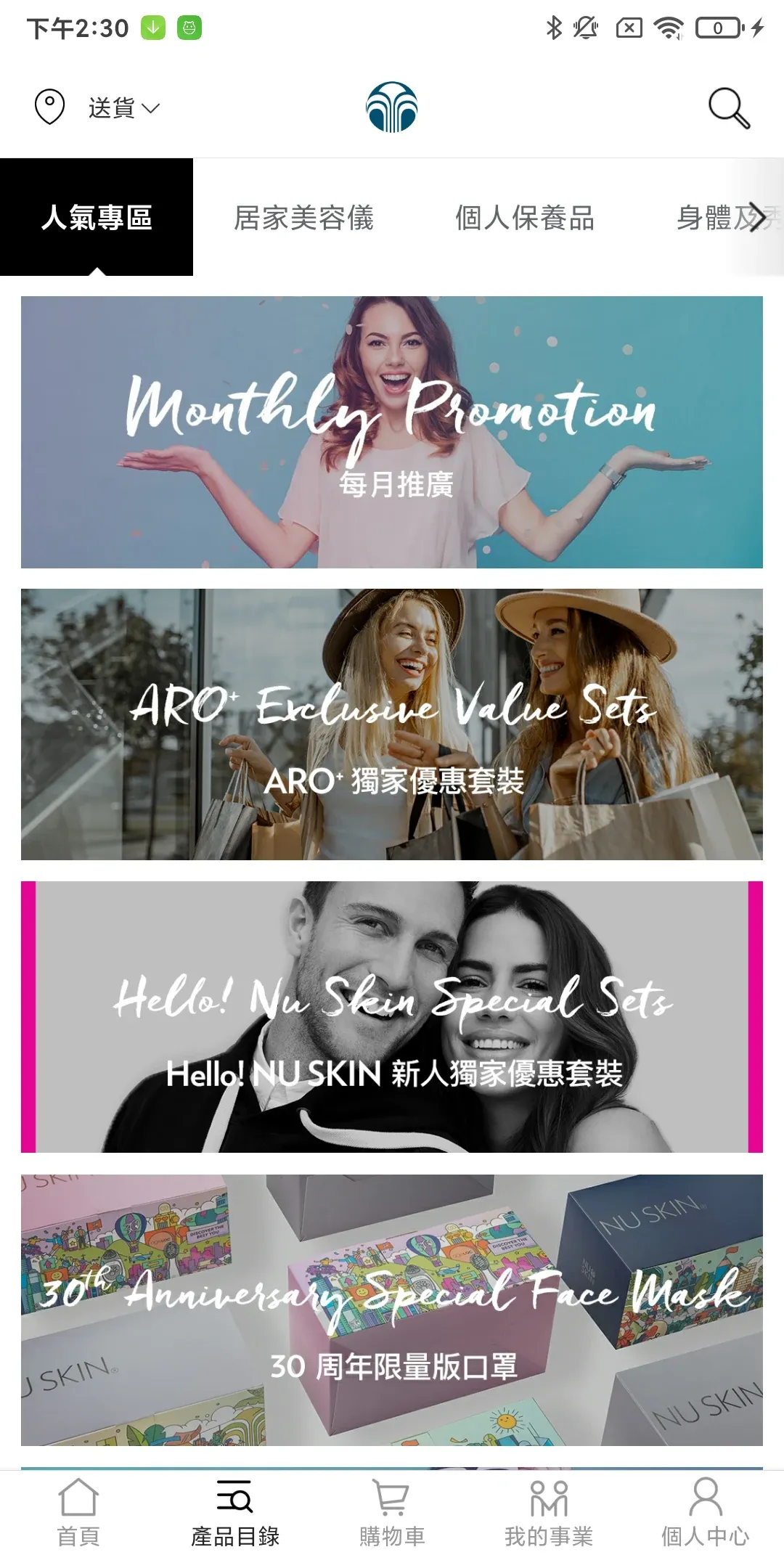Open the 購物車 shopping cart tab

[x=392, y=1514]
